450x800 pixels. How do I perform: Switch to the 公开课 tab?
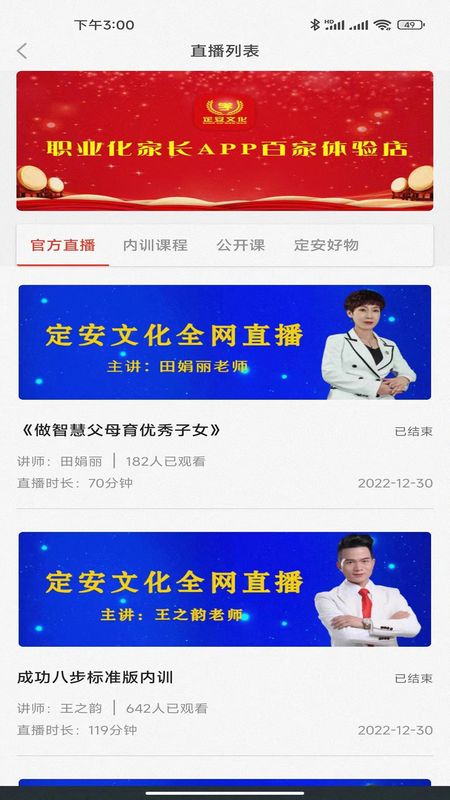(x=241, y=245)
